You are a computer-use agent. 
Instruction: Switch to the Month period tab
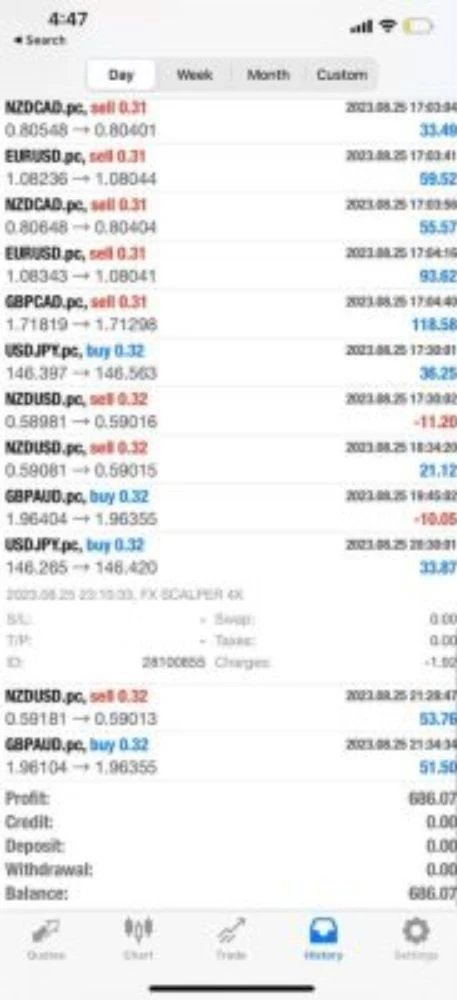[x=268, y=75]
